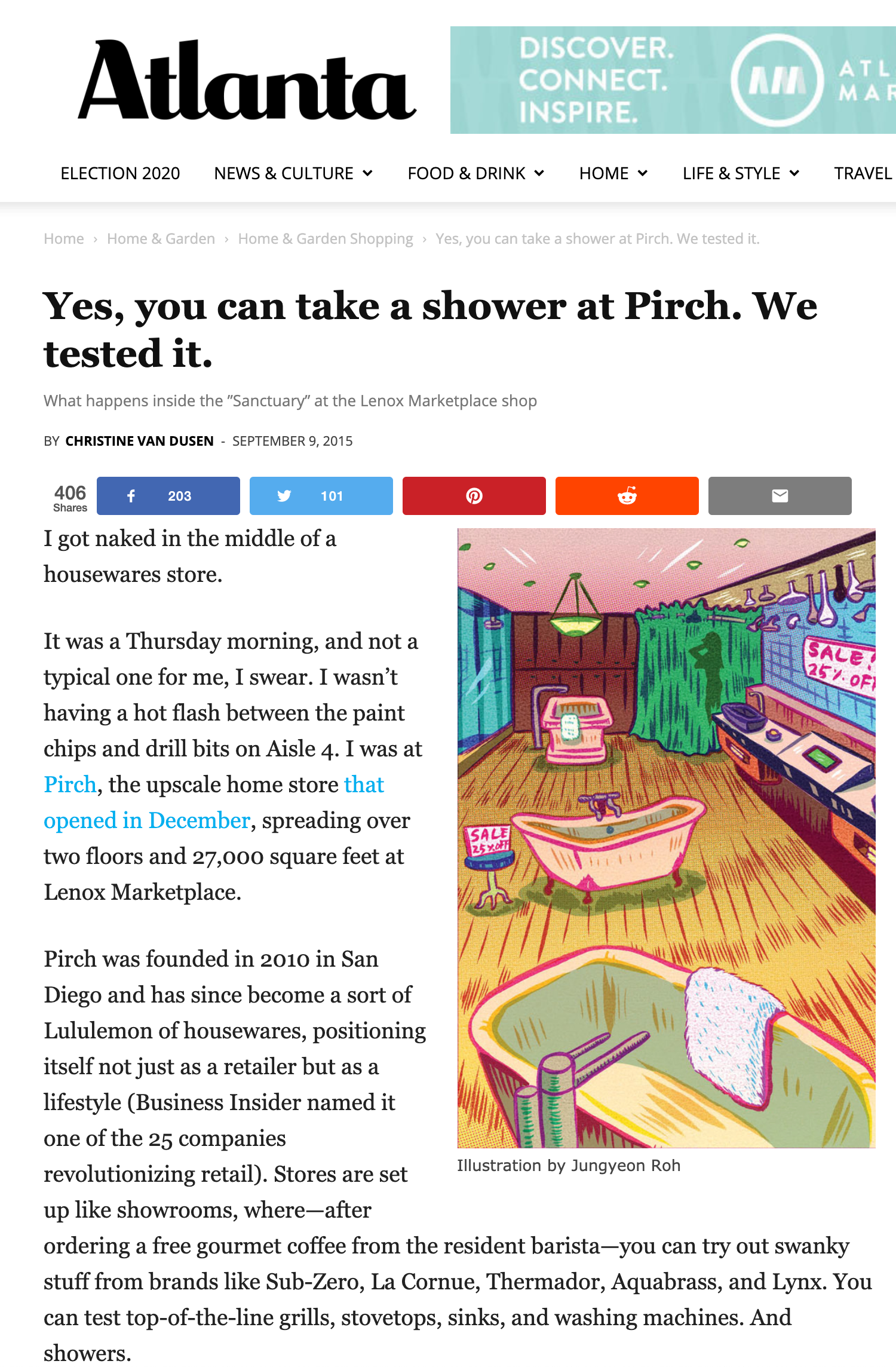Go to Home breadcrumb link
The image size is (896, 1367).
[x=64, y=239]
